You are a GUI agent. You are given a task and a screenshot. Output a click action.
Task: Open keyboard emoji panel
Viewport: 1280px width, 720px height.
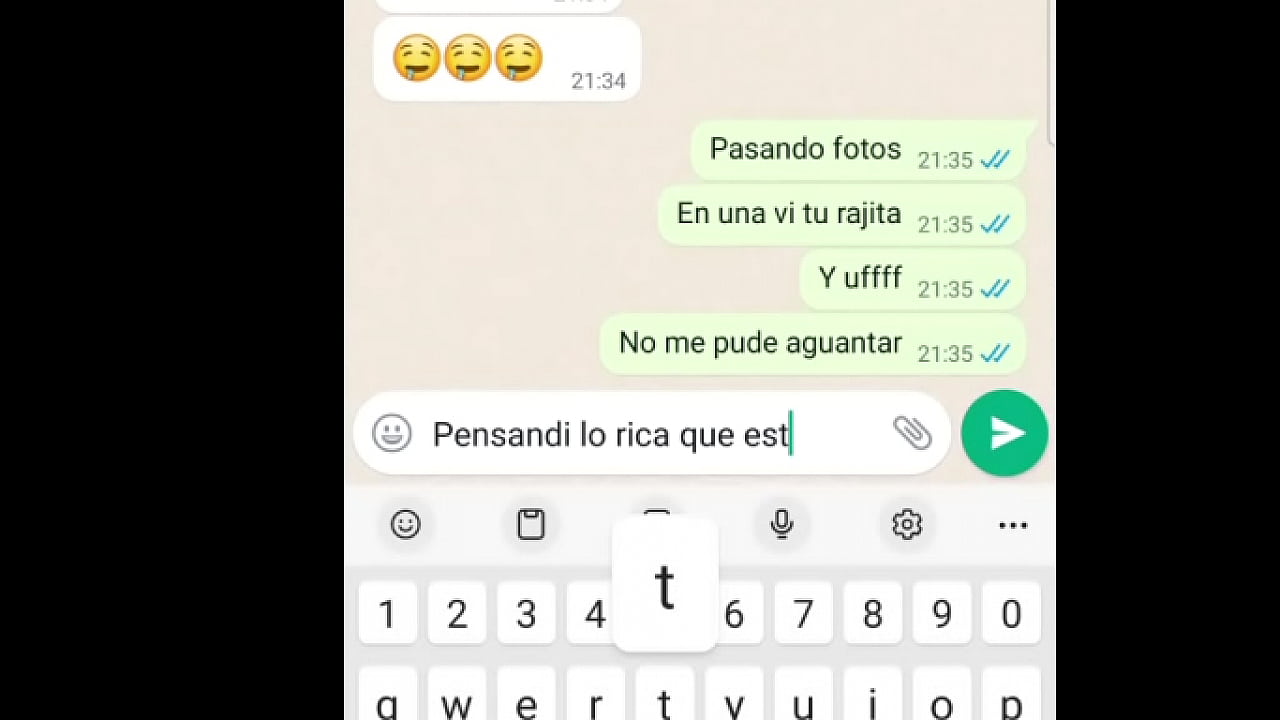point(405,524)
